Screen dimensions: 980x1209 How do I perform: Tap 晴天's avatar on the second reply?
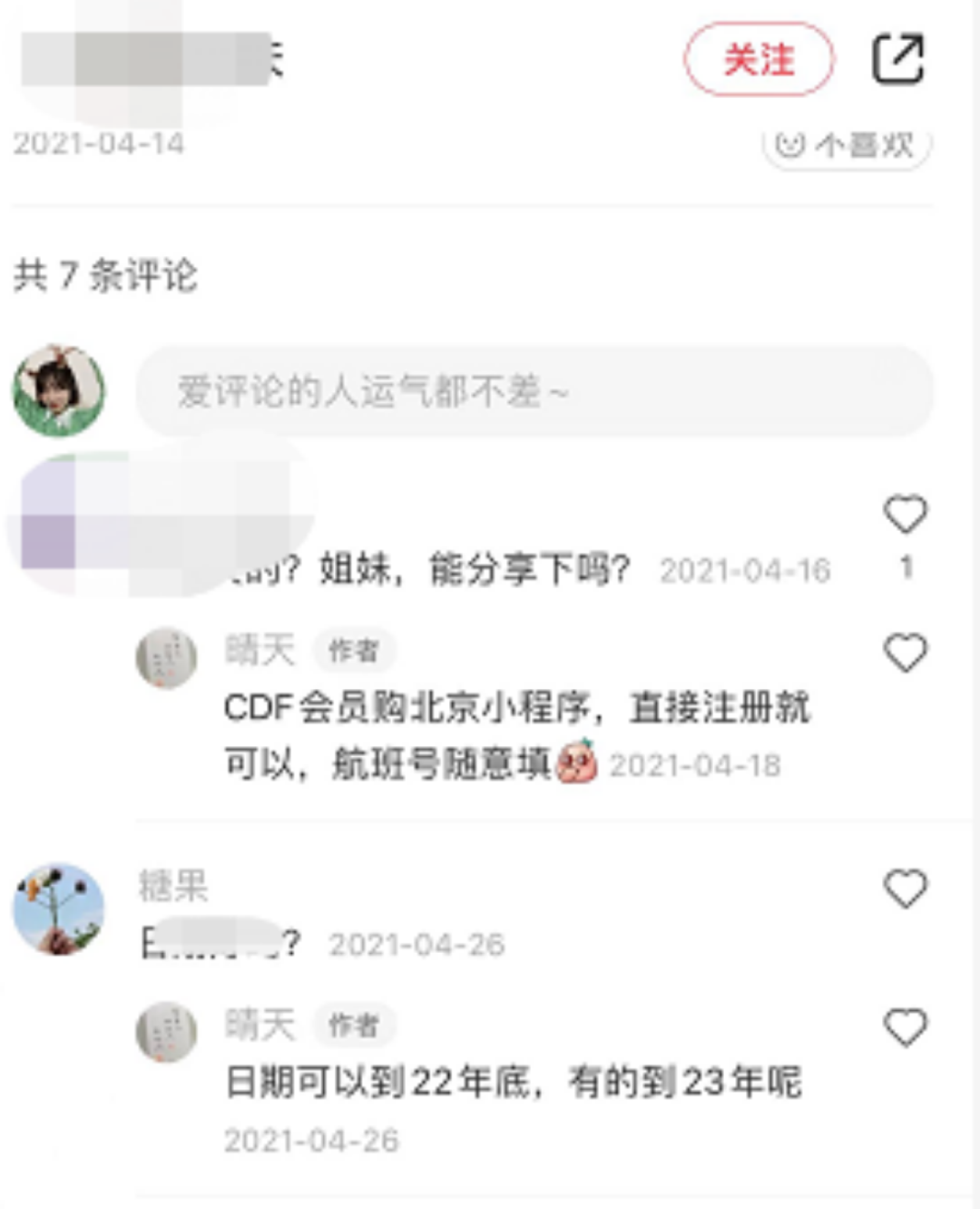tap(168, 1030)
